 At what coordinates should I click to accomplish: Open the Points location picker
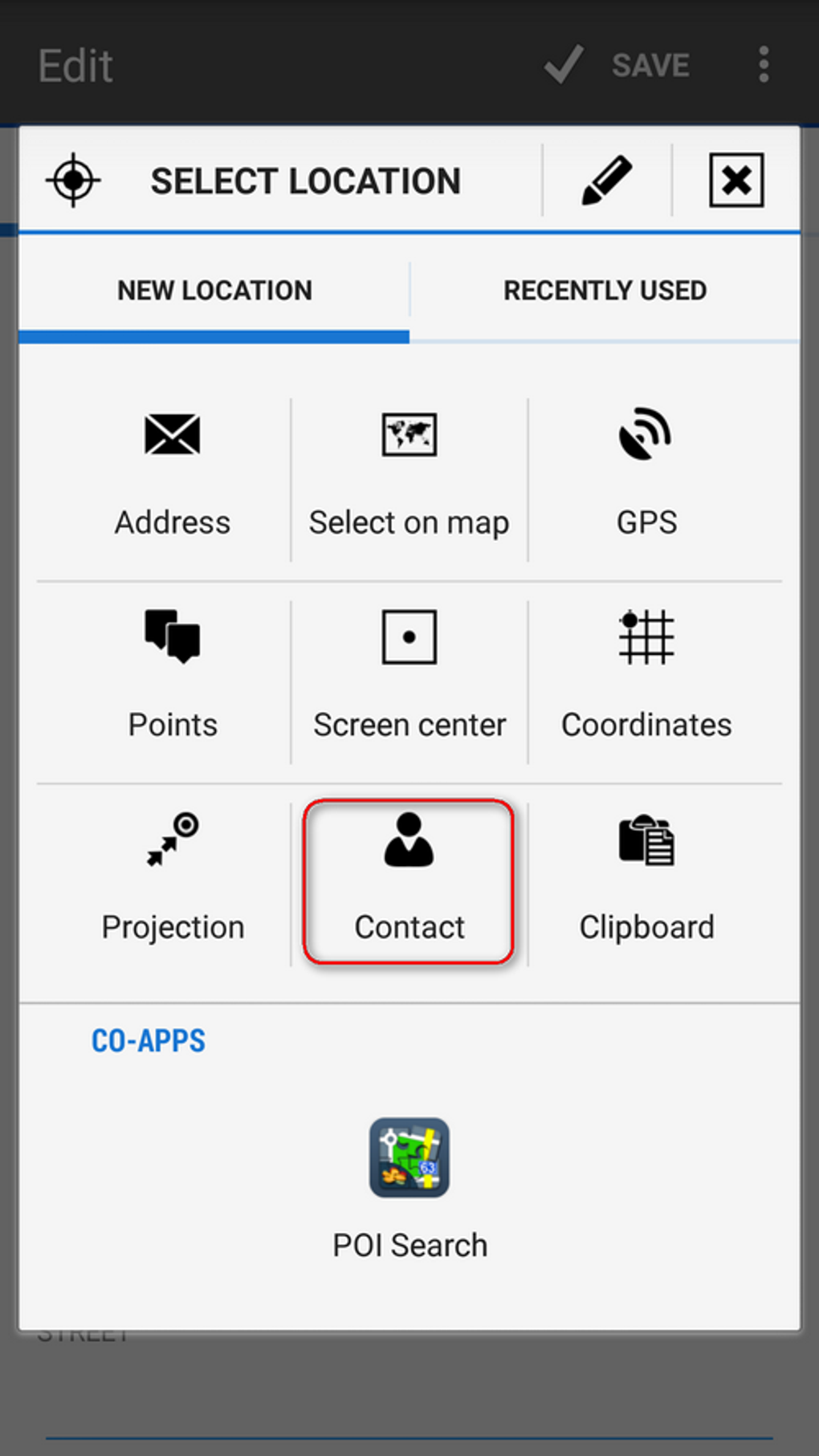click(172, 678)
